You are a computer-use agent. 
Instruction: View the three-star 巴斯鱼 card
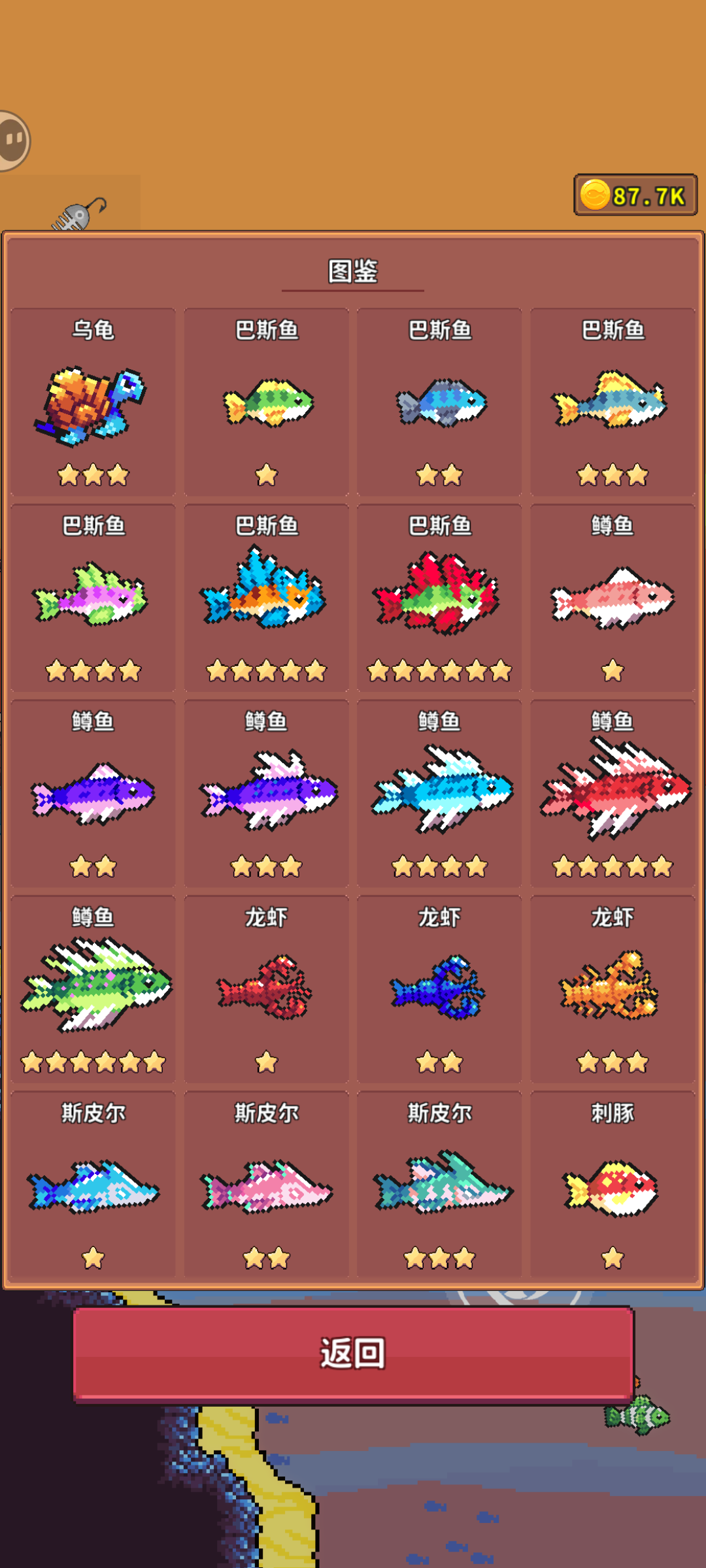613,402
